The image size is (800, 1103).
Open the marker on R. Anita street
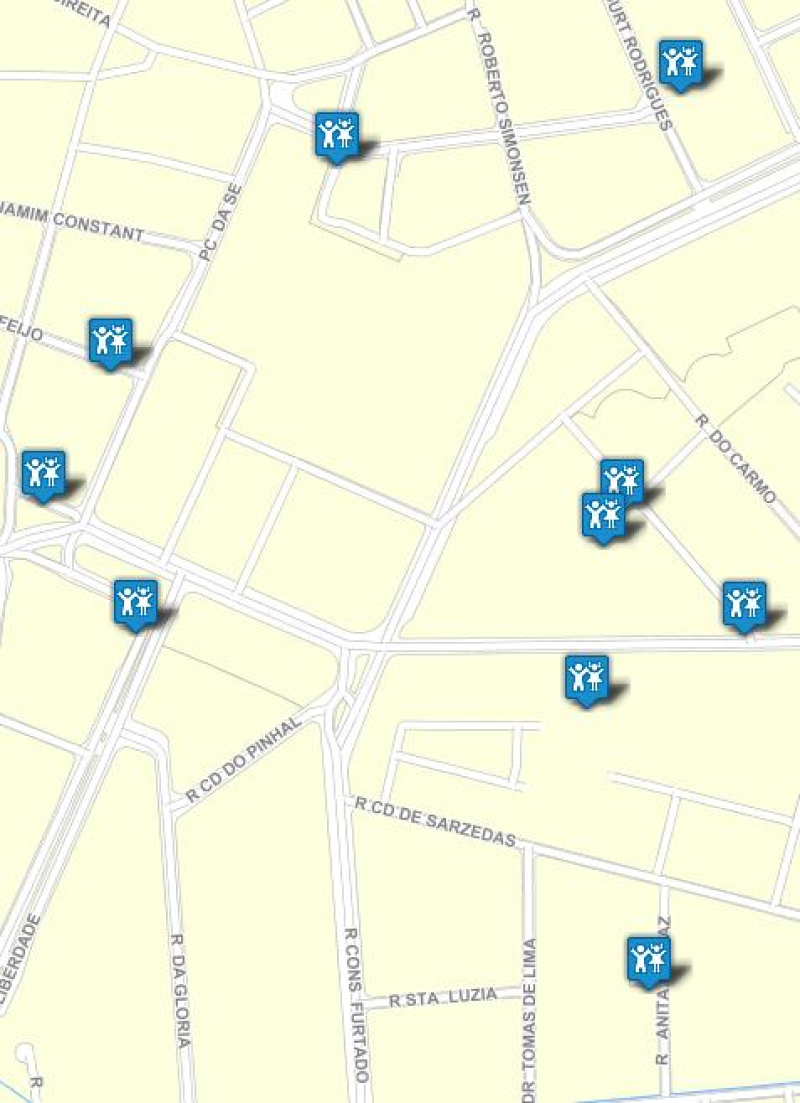click(648, 959)
